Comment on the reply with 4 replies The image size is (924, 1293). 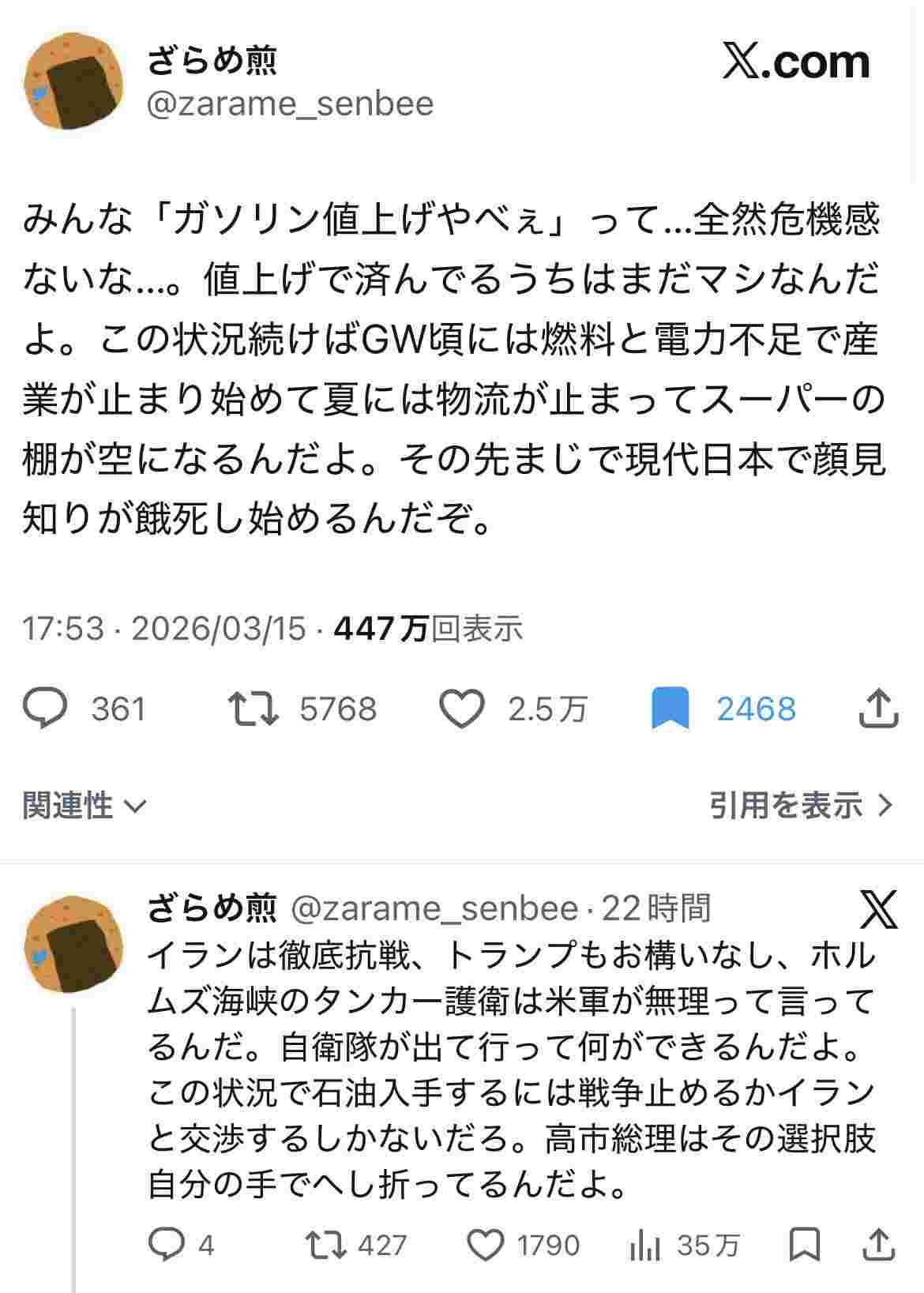point(167,1246)
